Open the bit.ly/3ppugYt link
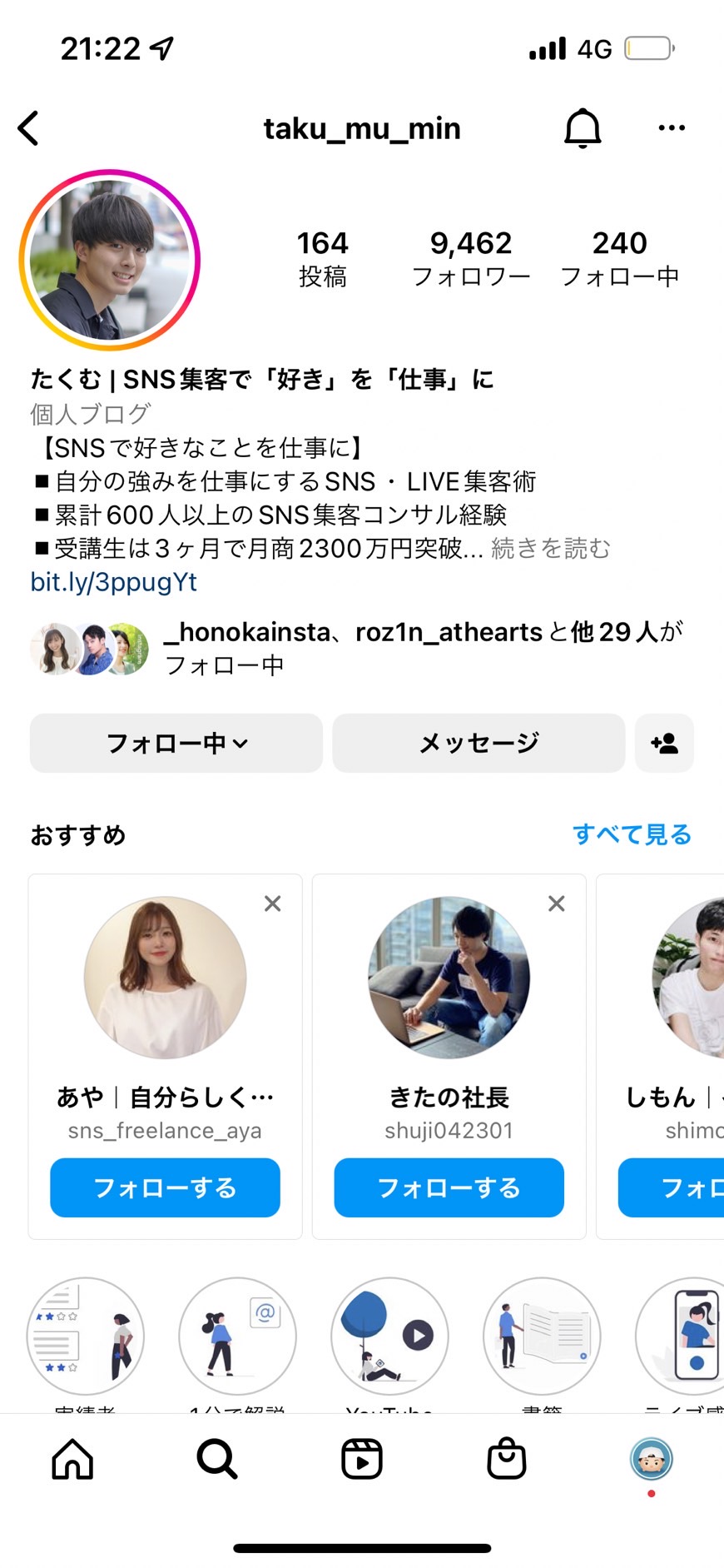 (114, 581)
